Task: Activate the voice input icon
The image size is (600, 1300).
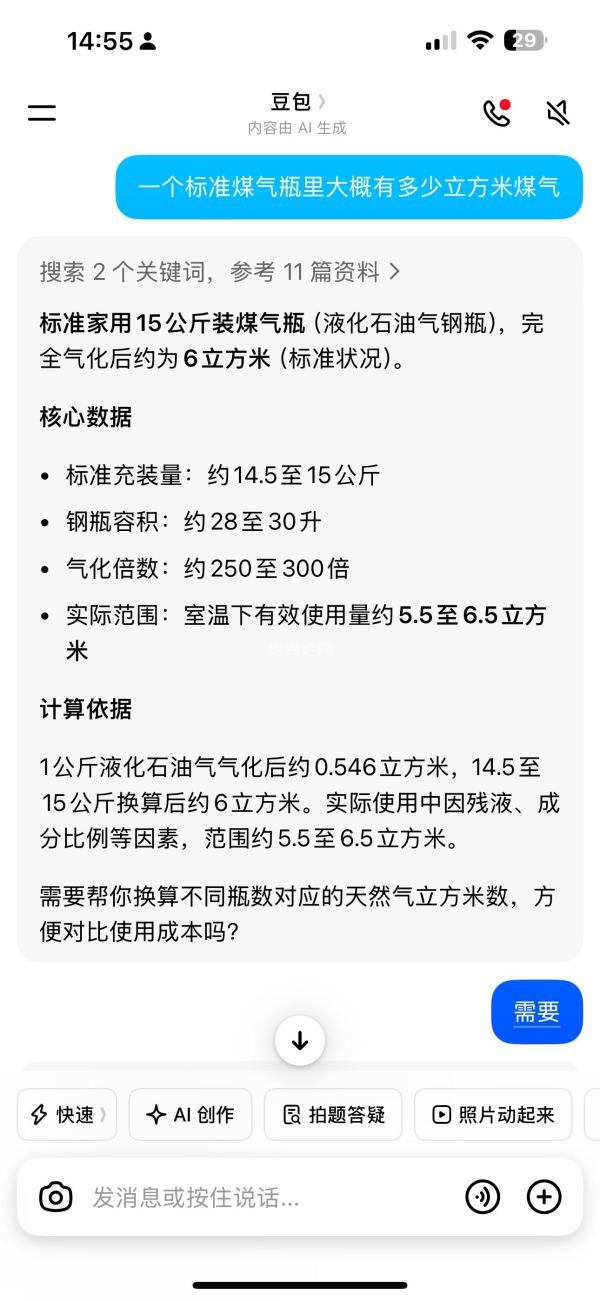Action: [483, 1197]
